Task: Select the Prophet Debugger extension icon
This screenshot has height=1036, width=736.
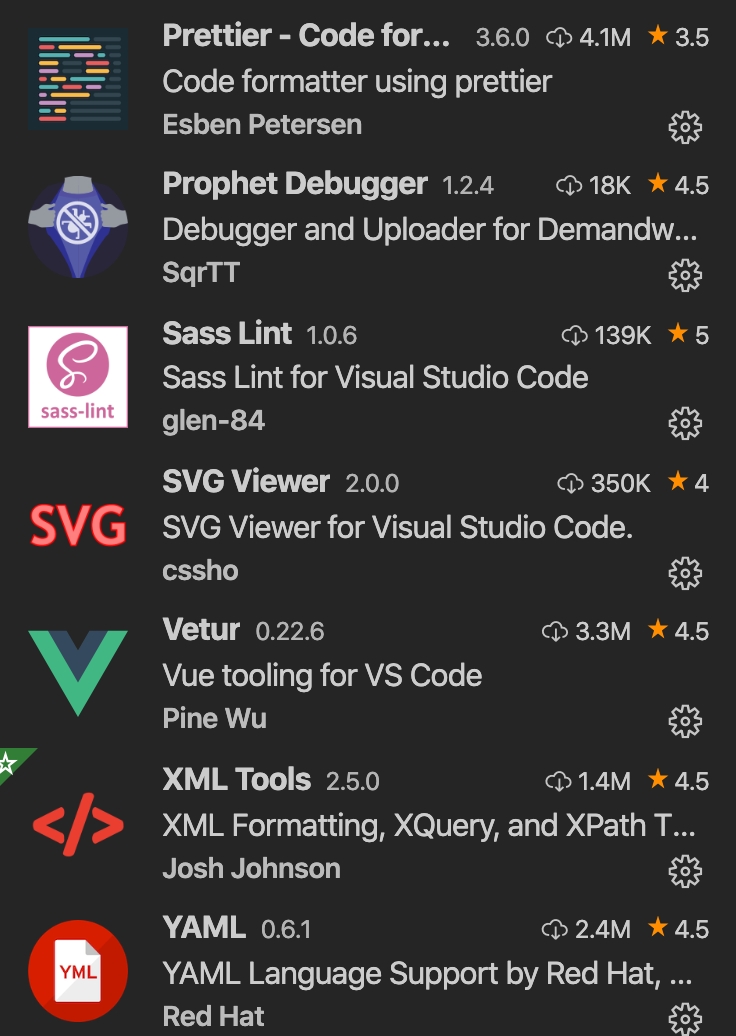Action: tap(77, 226)
